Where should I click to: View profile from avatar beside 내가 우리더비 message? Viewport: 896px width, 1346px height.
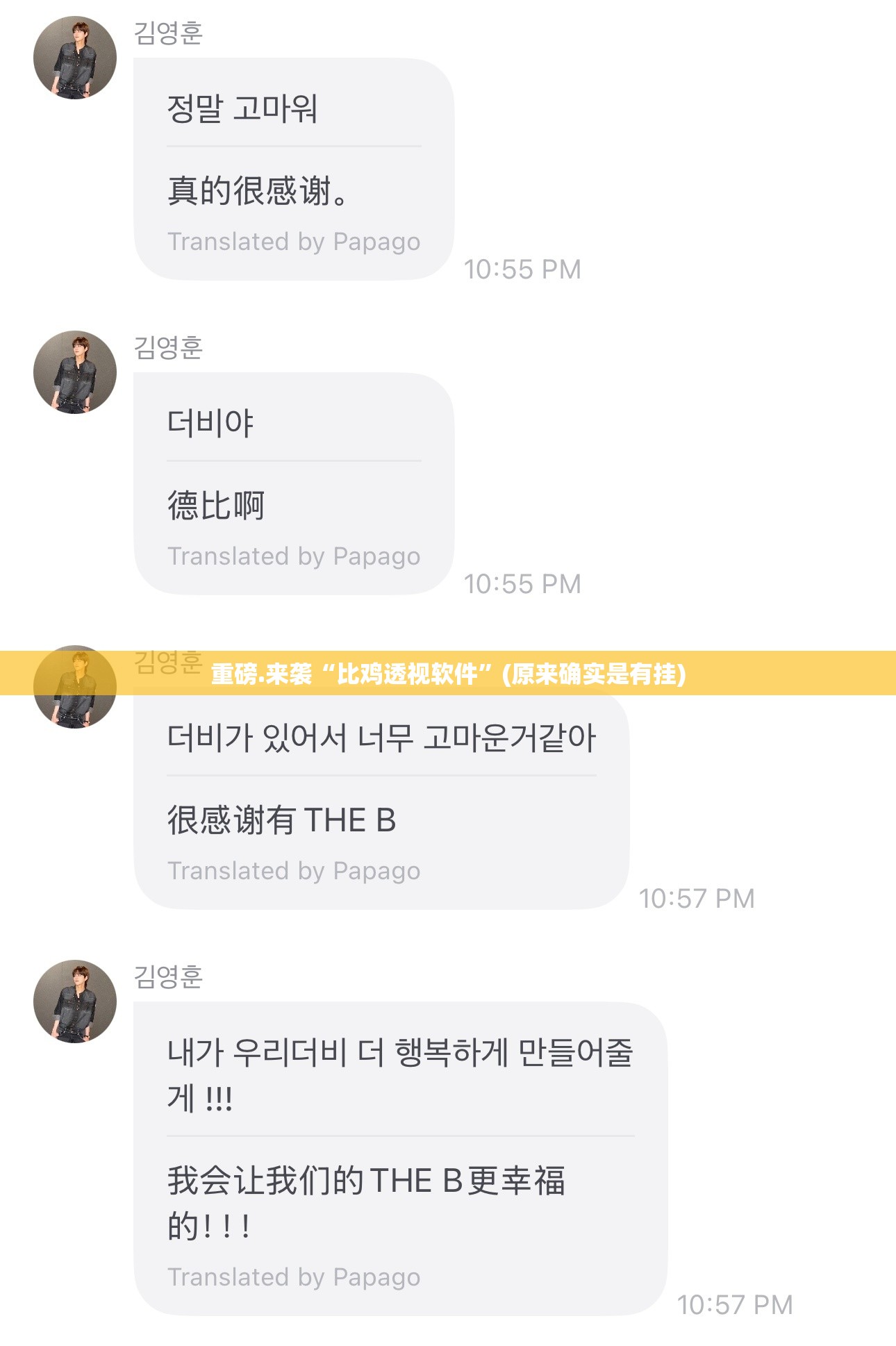click(x=75, y=1002)
